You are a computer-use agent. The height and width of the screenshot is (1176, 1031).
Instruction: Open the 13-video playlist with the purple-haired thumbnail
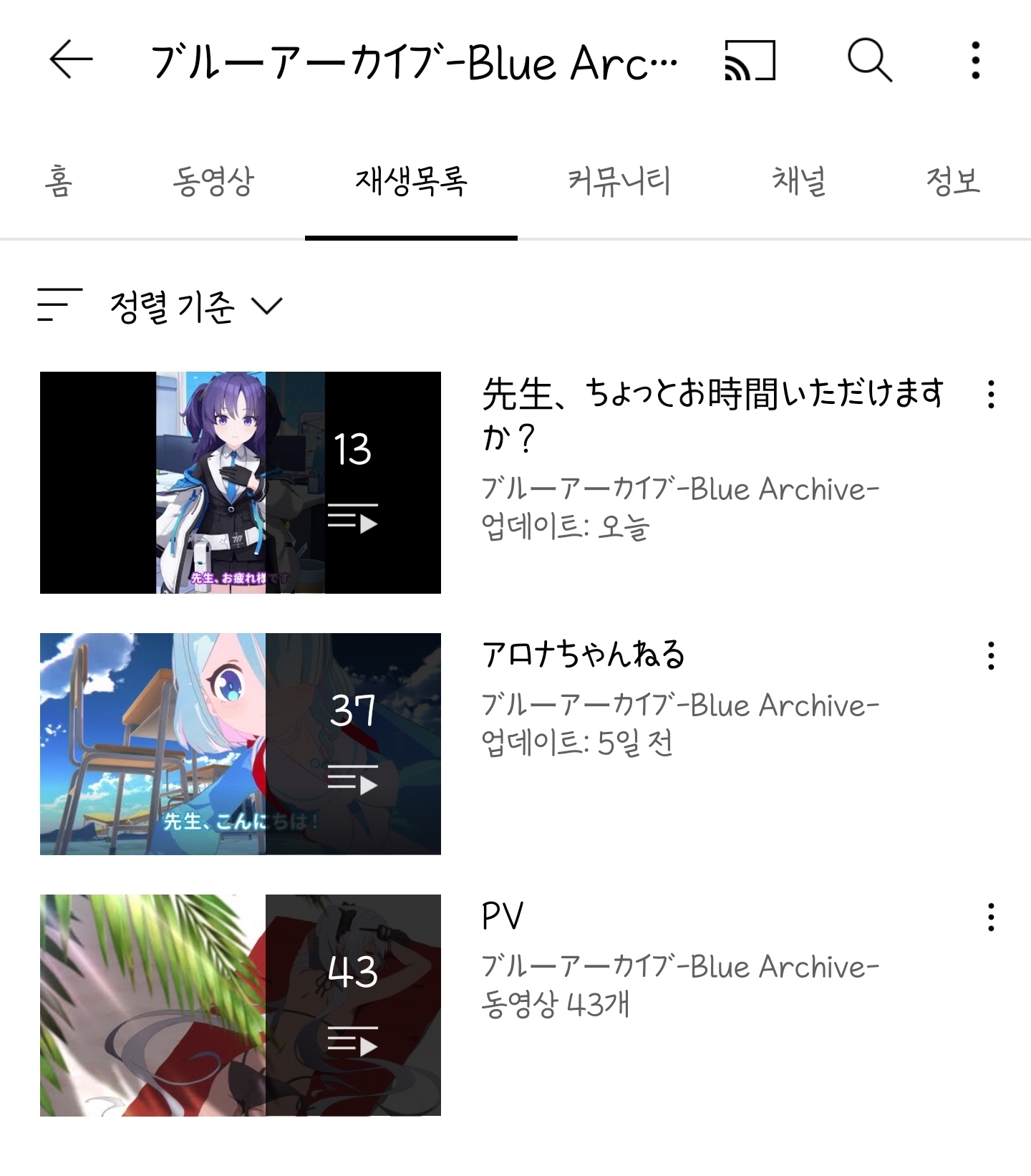[241, 482]
